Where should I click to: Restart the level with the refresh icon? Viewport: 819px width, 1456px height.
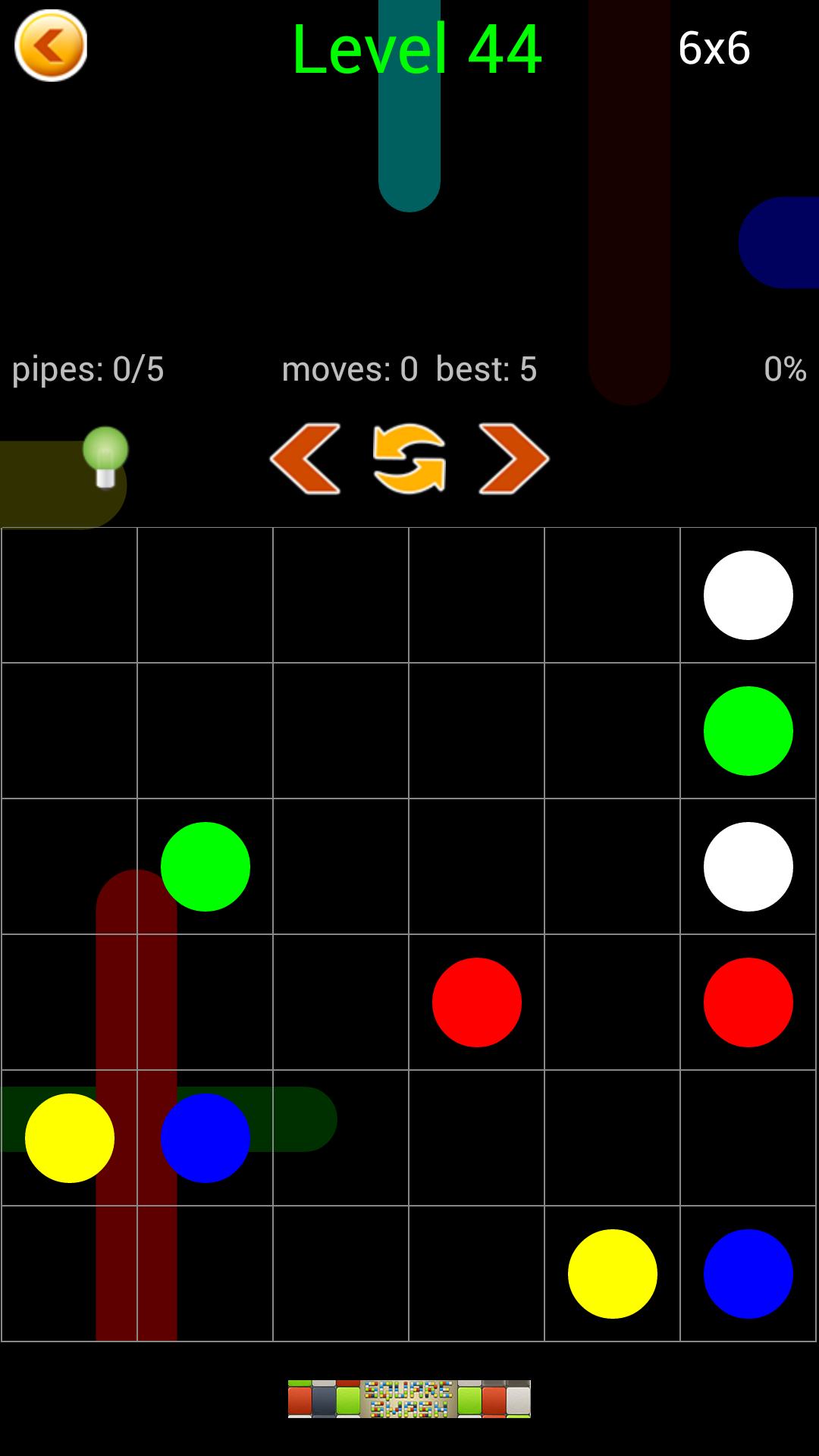[x=409, y=459]
